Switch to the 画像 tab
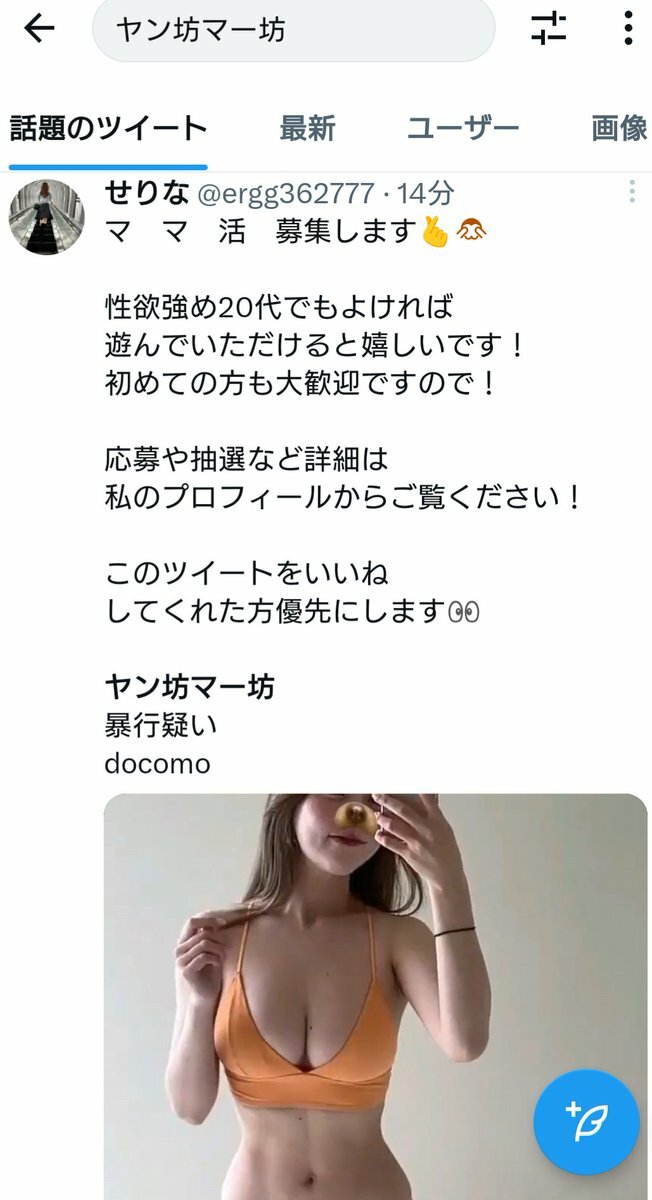The width and height of the screenshot is (652, 1200). (x=619, y=128)
